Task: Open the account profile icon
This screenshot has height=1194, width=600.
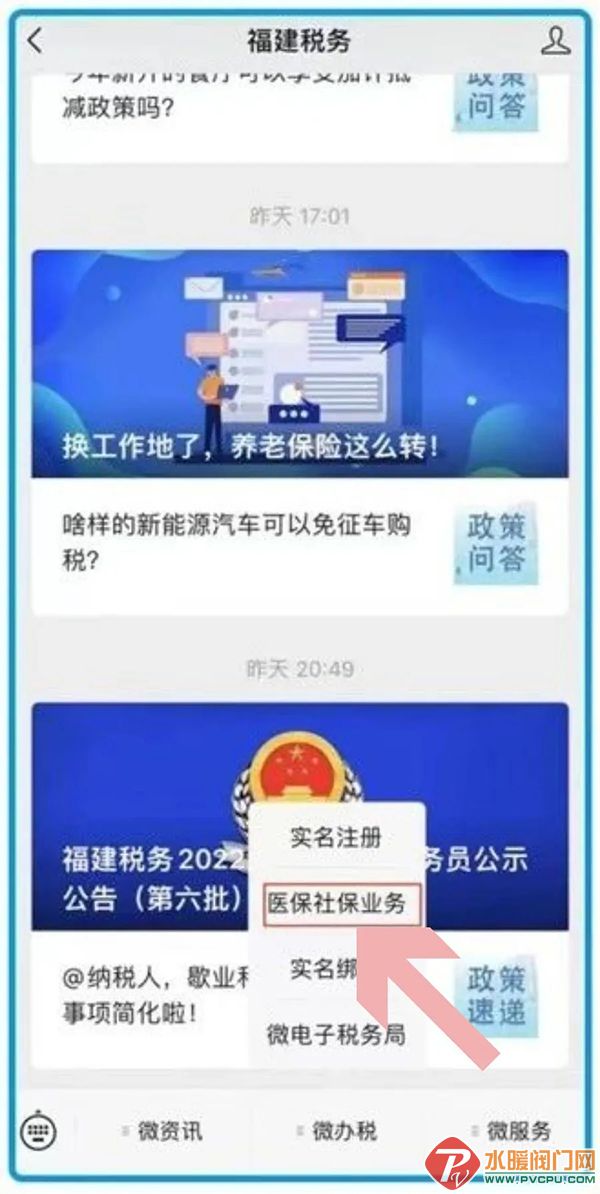Action: coord(555,41)
